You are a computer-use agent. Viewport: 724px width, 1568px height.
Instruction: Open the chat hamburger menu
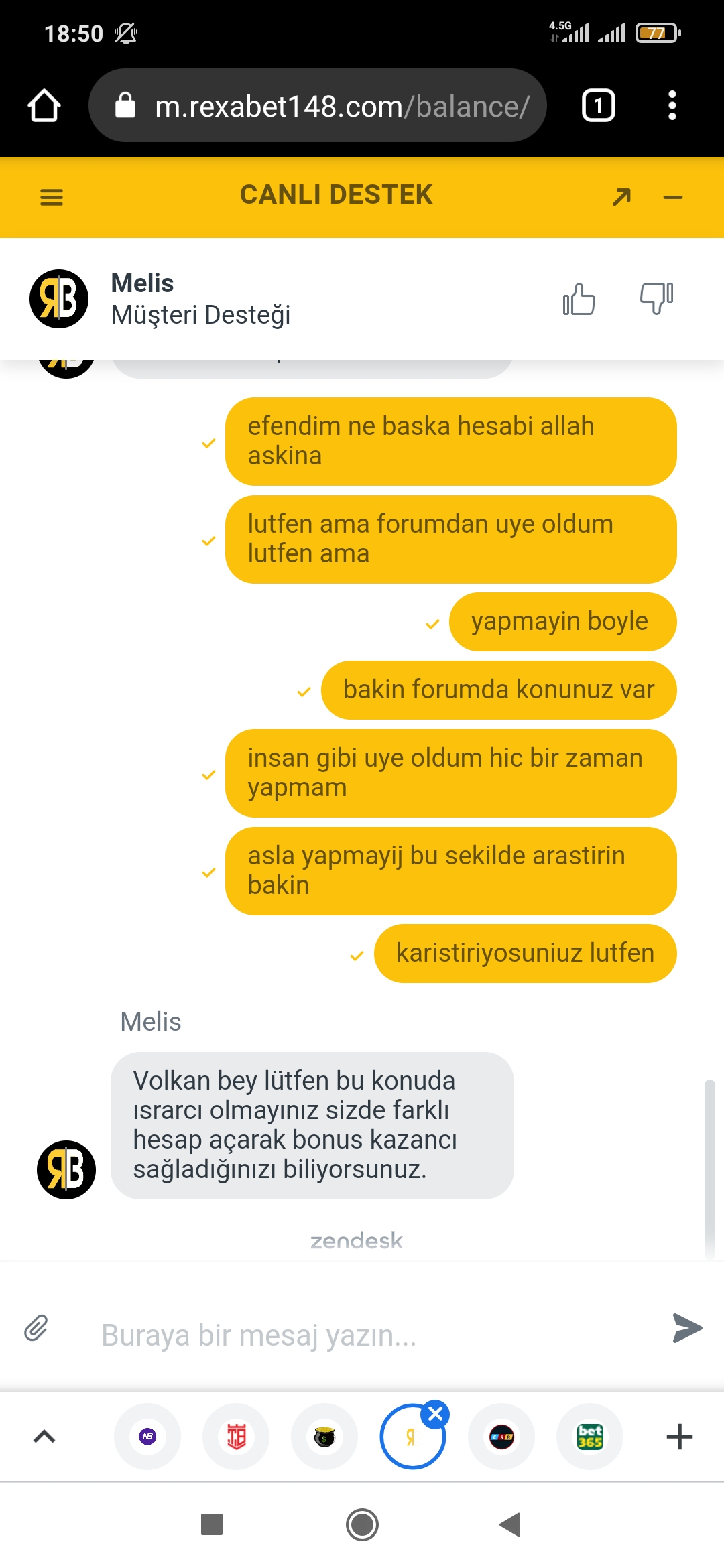52,197
